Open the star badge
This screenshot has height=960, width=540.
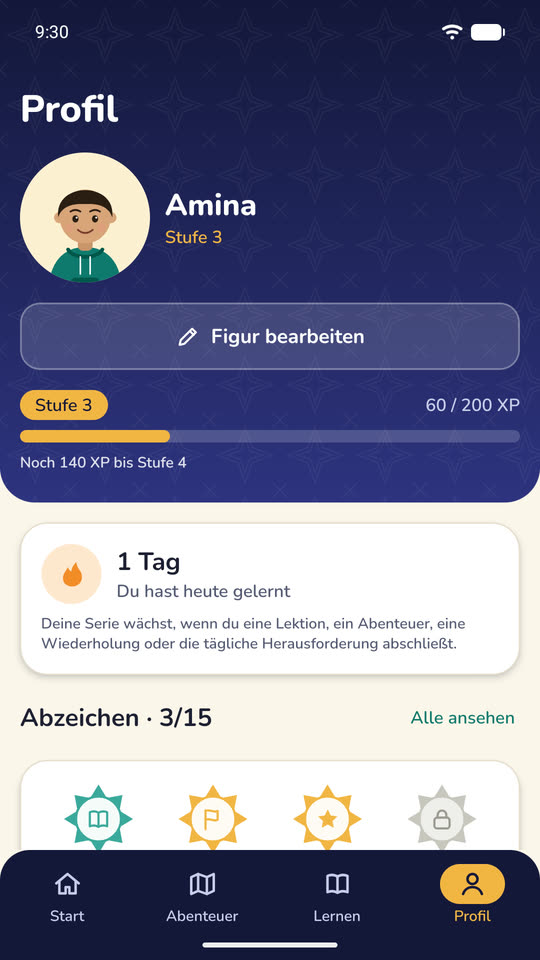pos(328,819)
